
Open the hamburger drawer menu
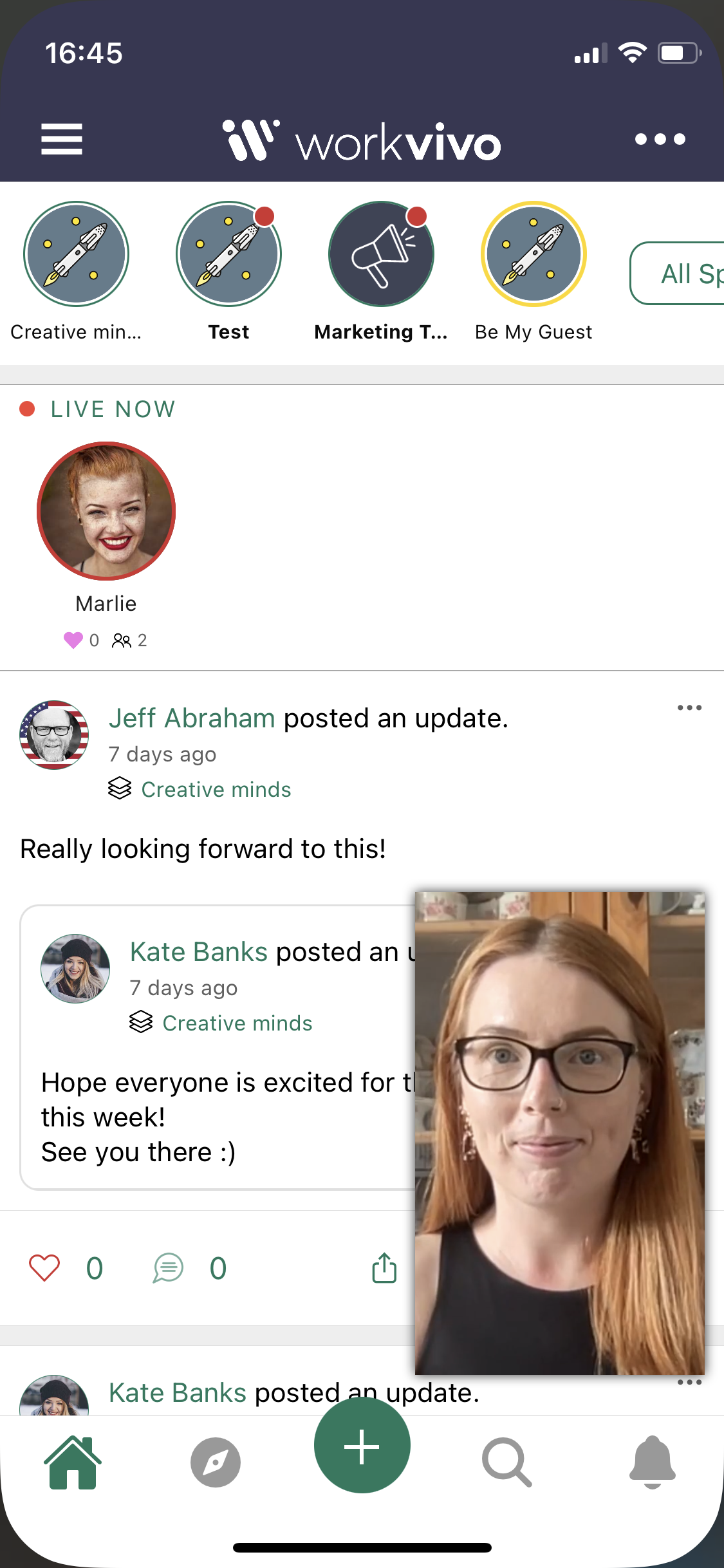(62, 139)
